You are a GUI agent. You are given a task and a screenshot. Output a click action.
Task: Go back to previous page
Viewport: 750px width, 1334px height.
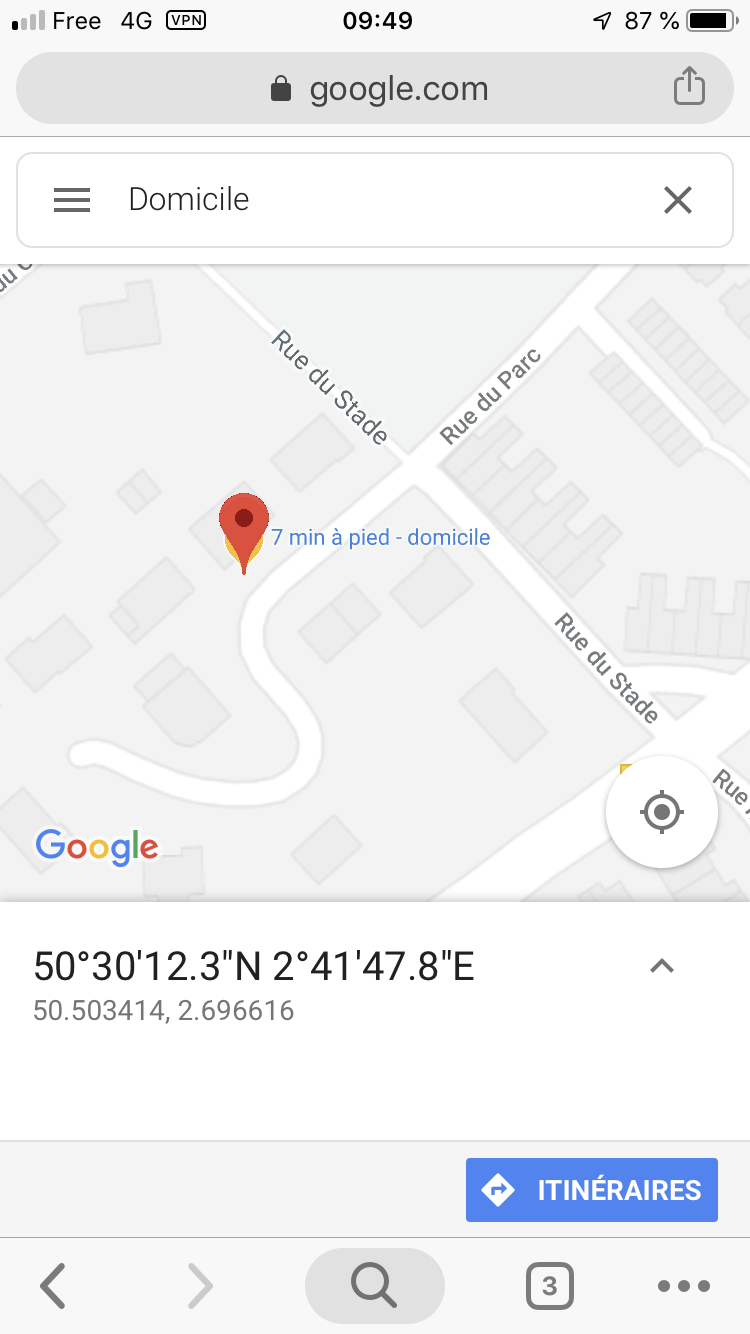tap(53, 1286)
